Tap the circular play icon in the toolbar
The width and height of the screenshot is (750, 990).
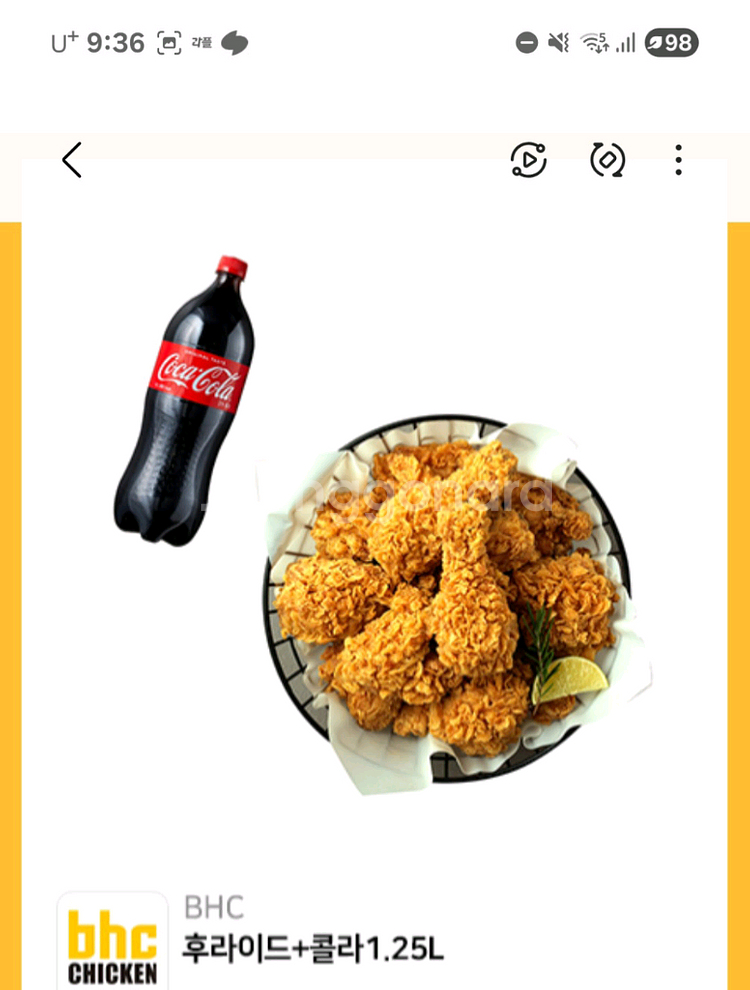pyautogui.click(x=528, y=160)
